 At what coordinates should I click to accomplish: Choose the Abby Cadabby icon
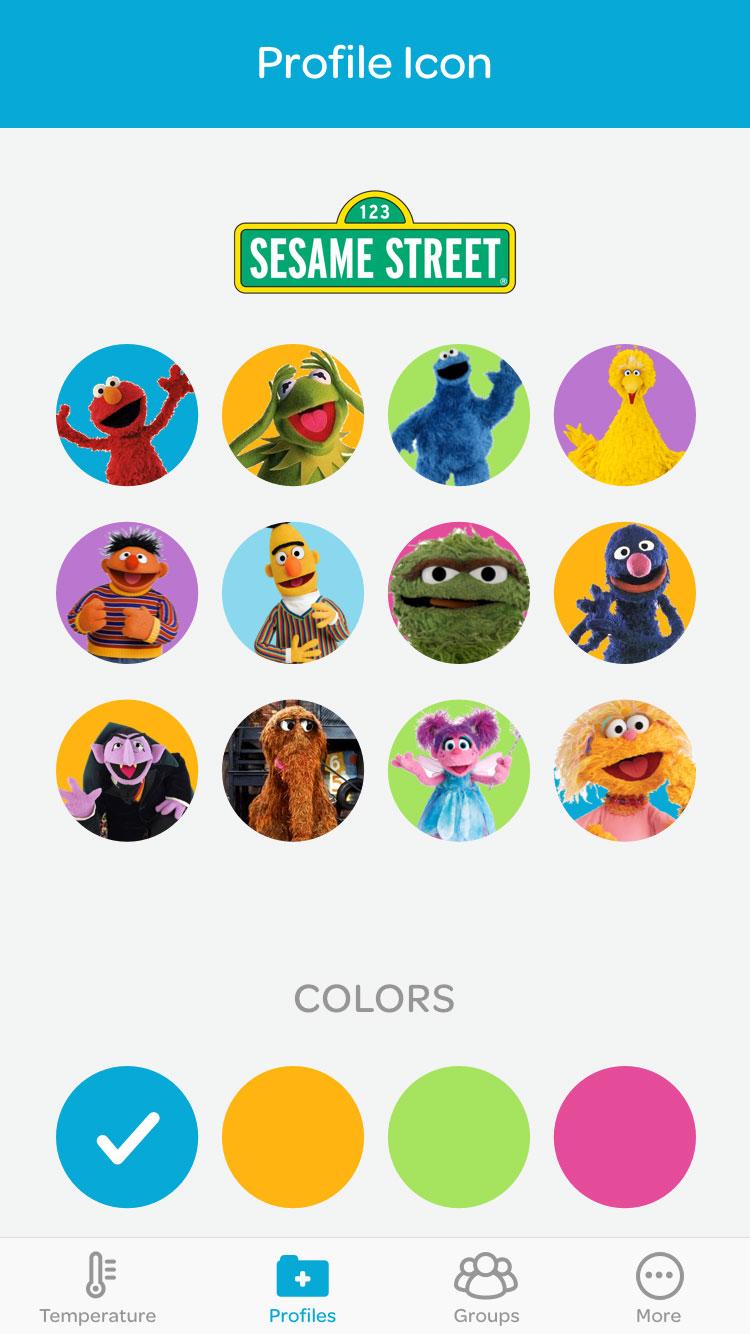(459, 771)
